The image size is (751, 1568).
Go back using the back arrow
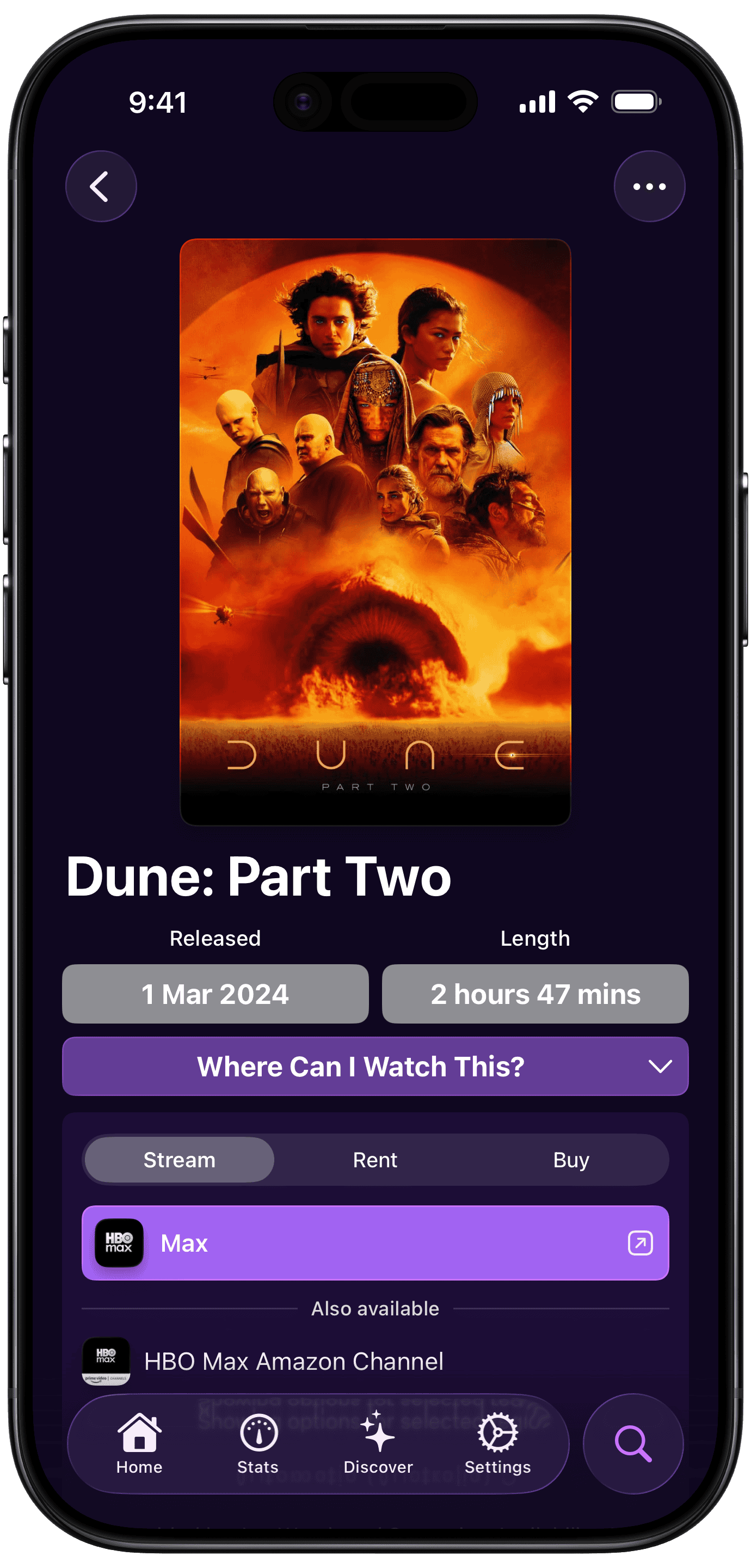[101, 186]
